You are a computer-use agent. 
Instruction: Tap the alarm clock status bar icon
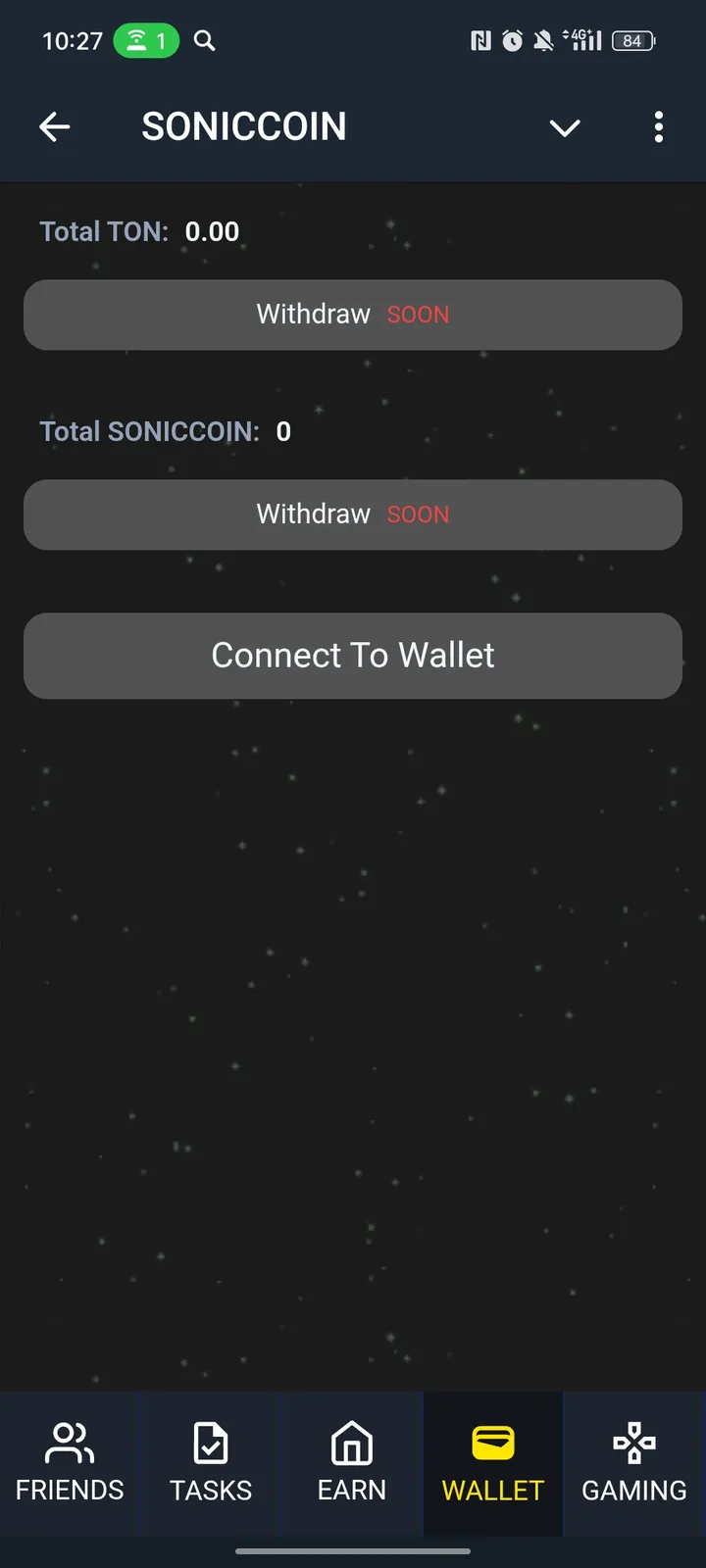[x=511, y=40]
